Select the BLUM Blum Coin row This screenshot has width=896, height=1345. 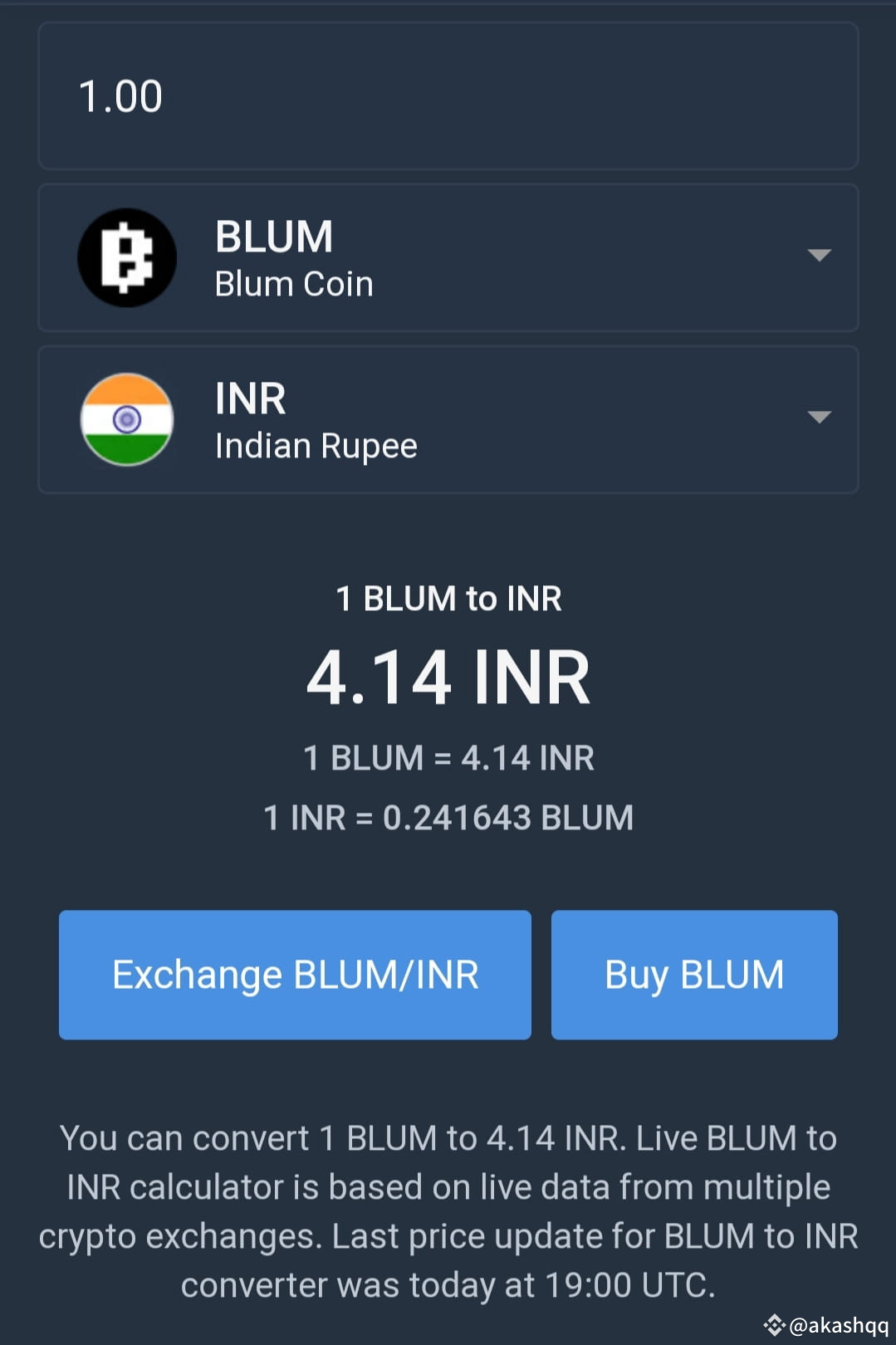[x=448, y=257]
